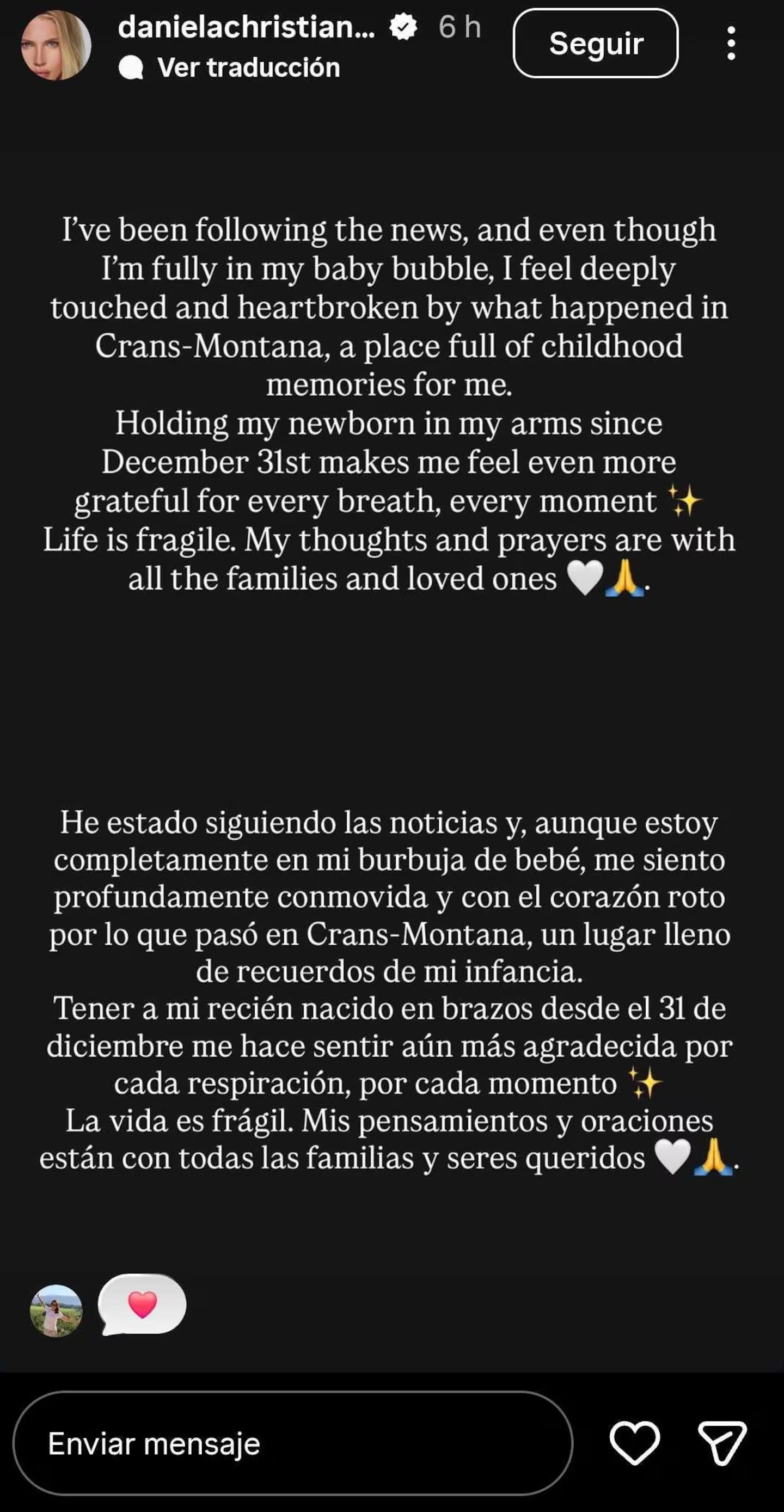Screen dimensions: 784x1512
Task: Like this story with the heart
Action: 634,1443
